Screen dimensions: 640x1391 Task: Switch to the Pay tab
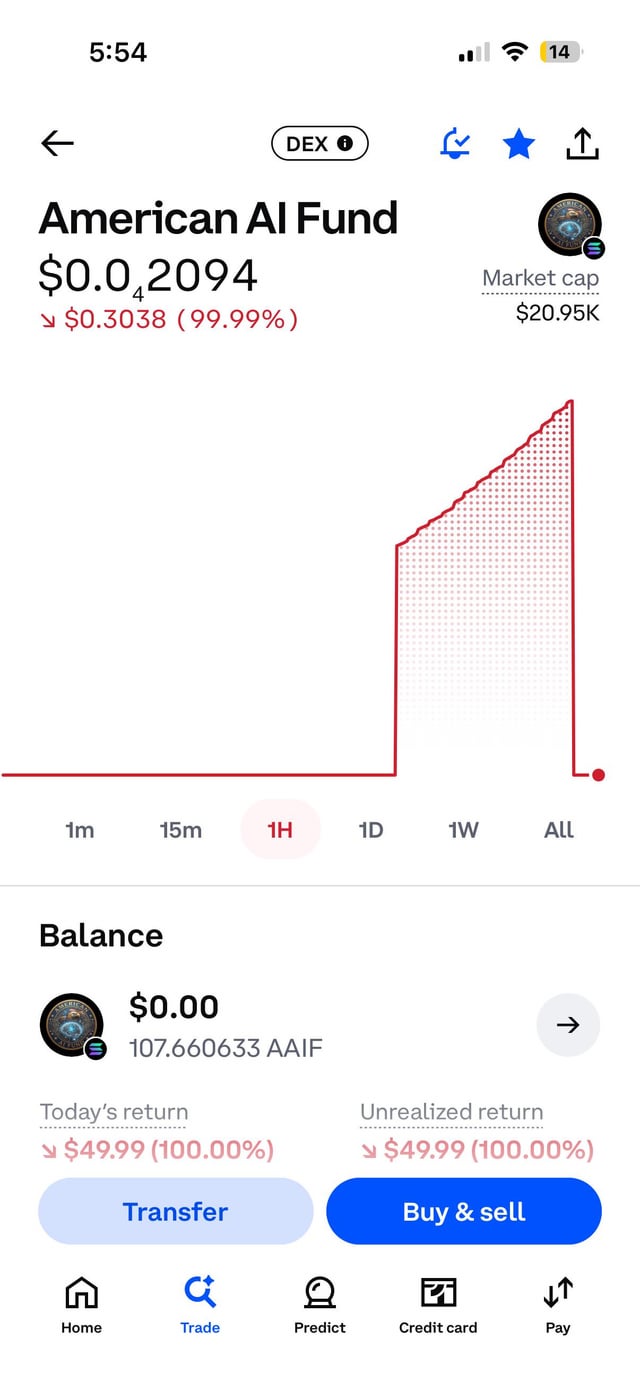pyautogui.click(x=558, y=1305)
